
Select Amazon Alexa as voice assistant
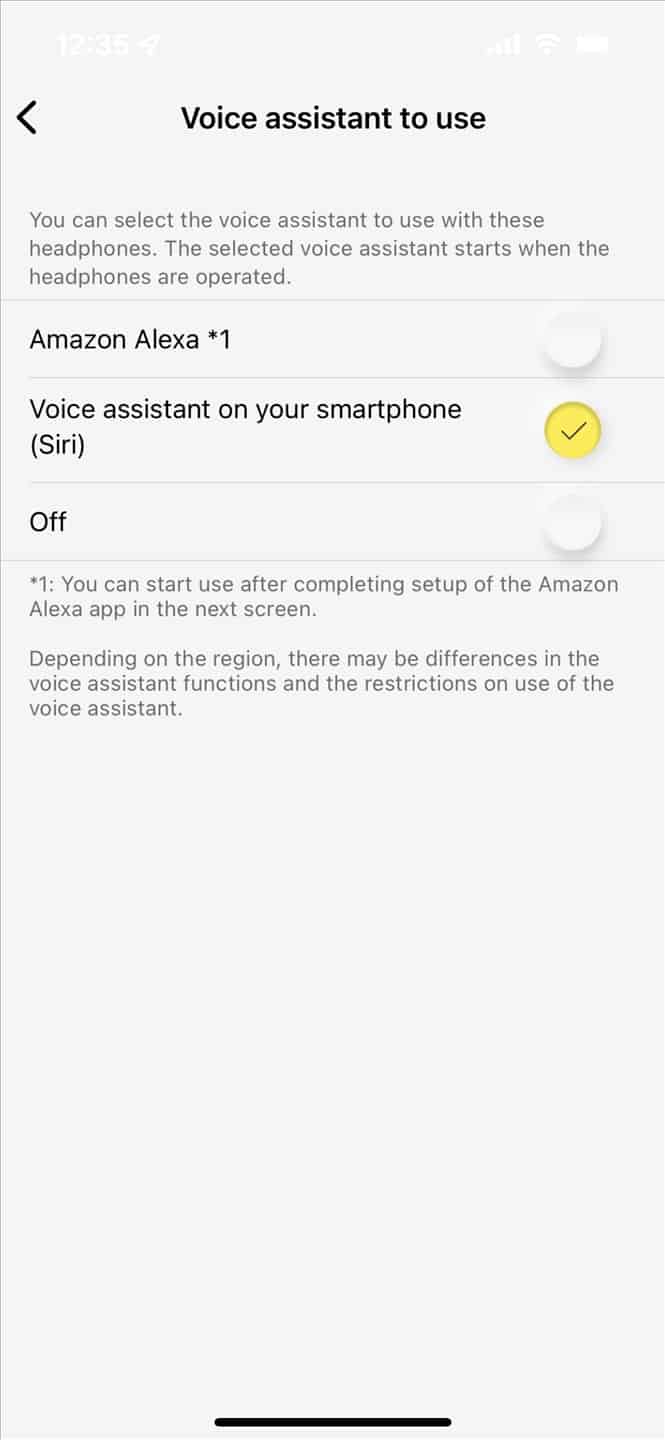click(332, 339)
